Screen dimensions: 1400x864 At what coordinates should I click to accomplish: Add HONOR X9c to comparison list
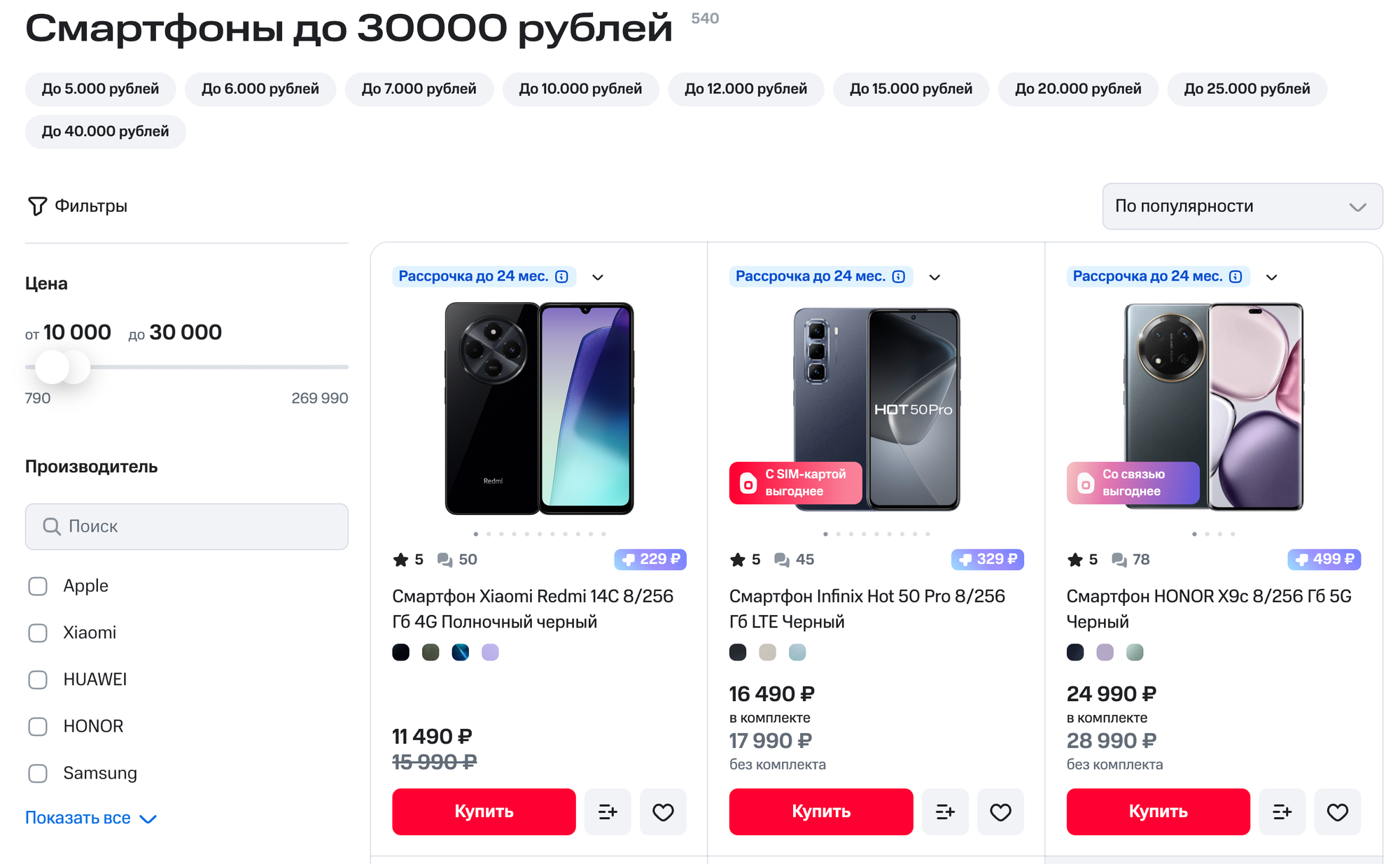pos(1282,812)
